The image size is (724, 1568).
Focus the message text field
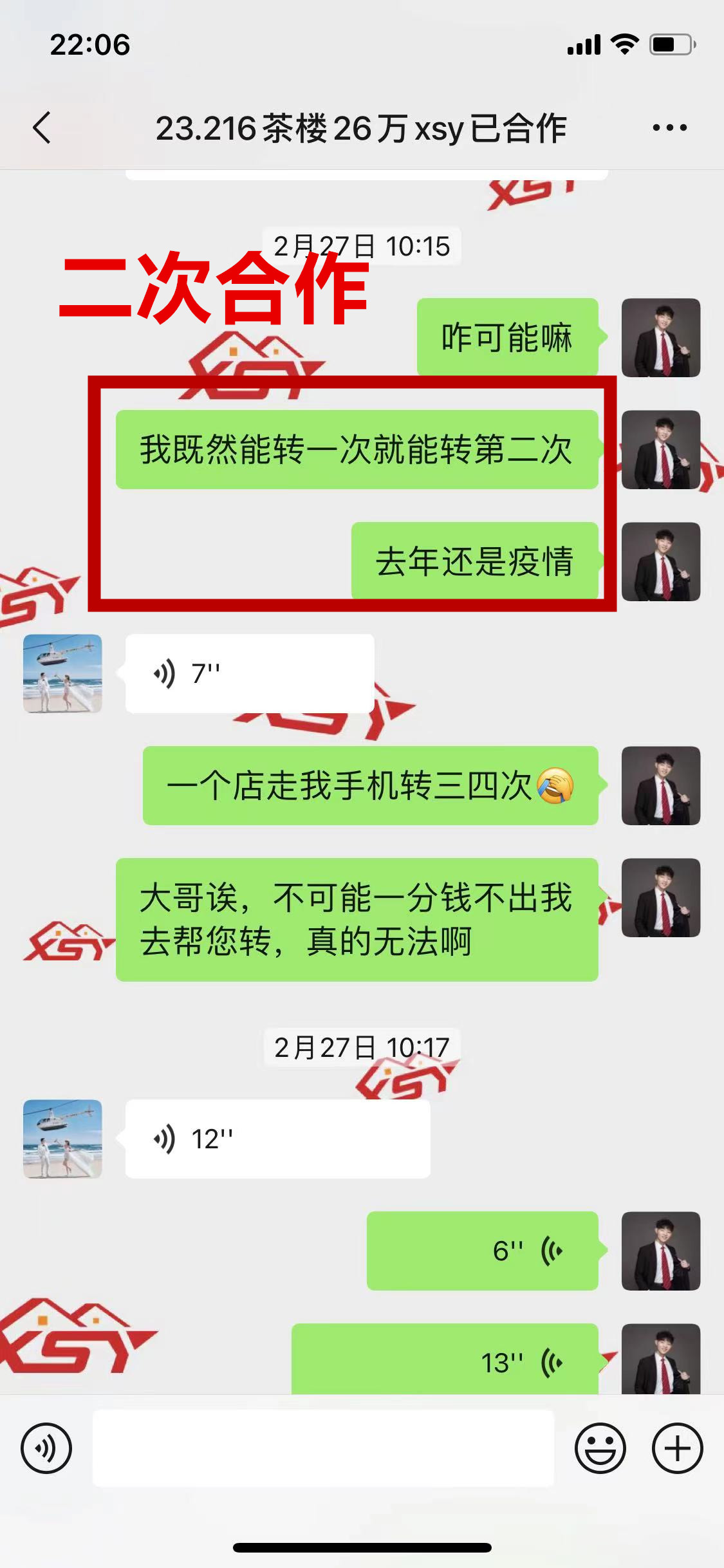click(323, 1448)
